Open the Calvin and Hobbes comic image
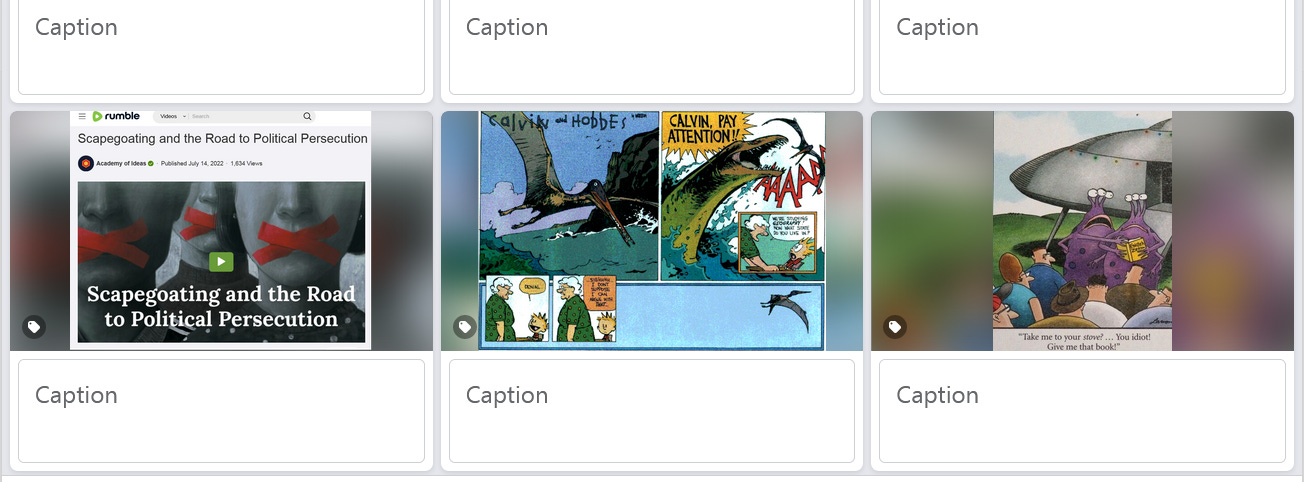The height and width of the screenshot is (482, 1304). (x=652, y=230)
